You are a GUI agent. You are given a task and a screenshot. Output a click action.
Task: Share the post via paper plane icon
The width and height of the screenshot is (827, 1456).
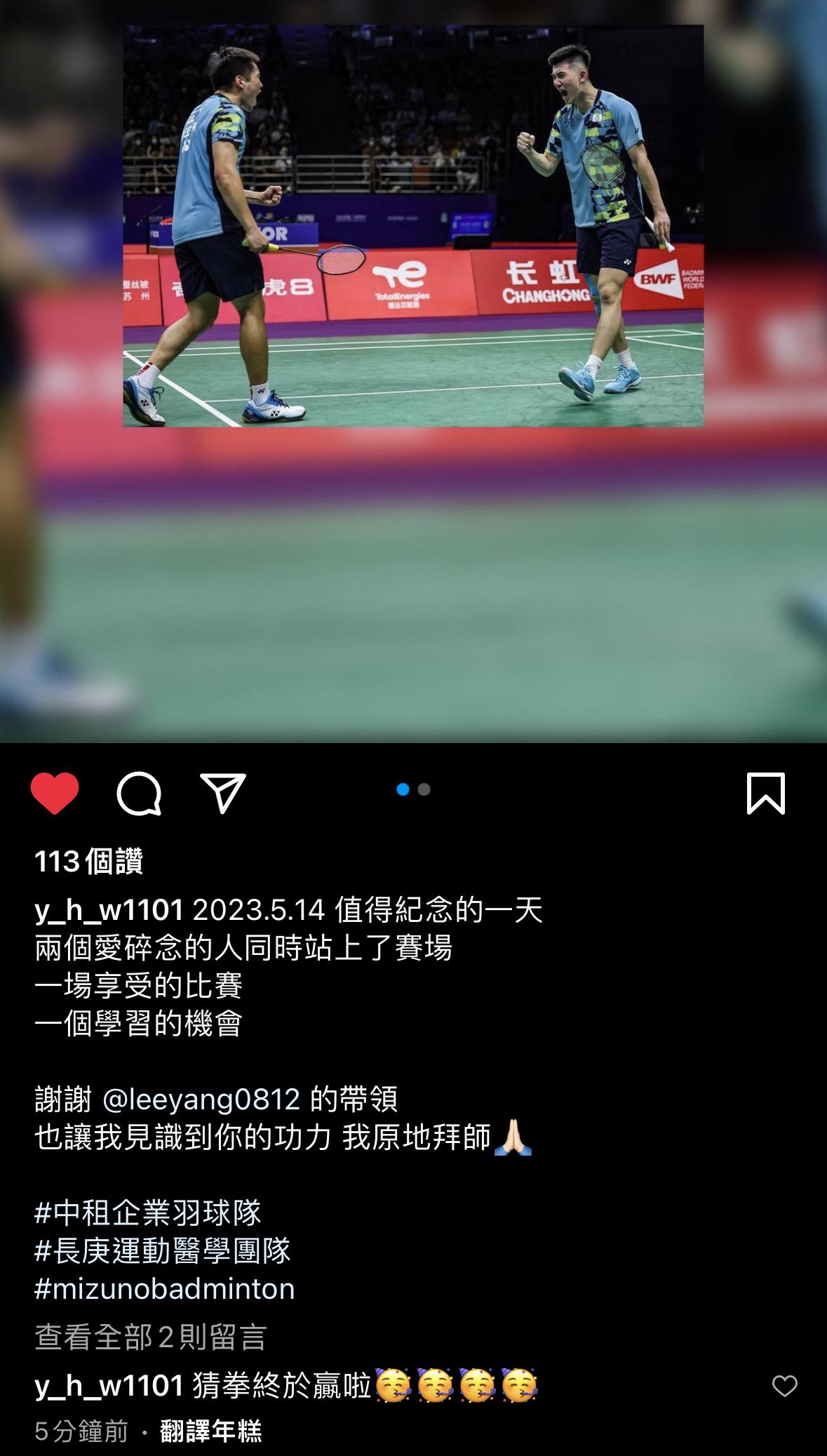click(x=222, y=793)
